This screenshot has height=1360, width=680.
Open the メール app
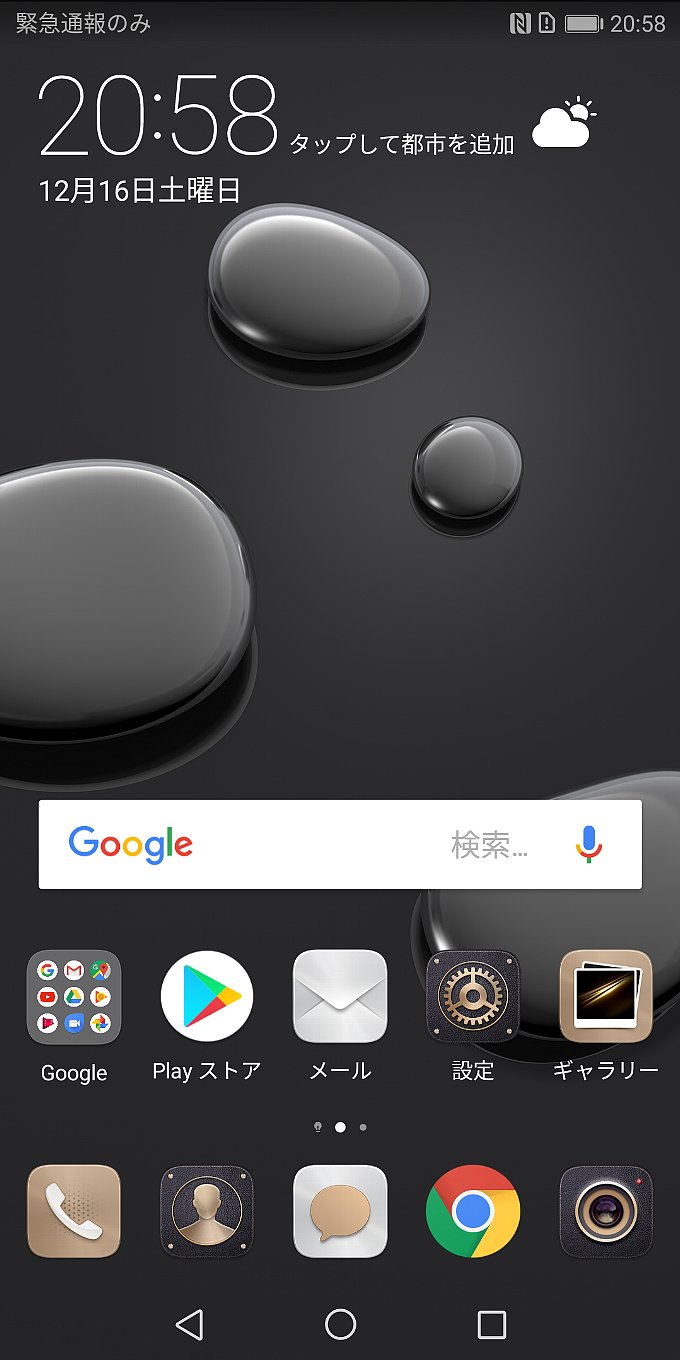[x=340, y=997]
